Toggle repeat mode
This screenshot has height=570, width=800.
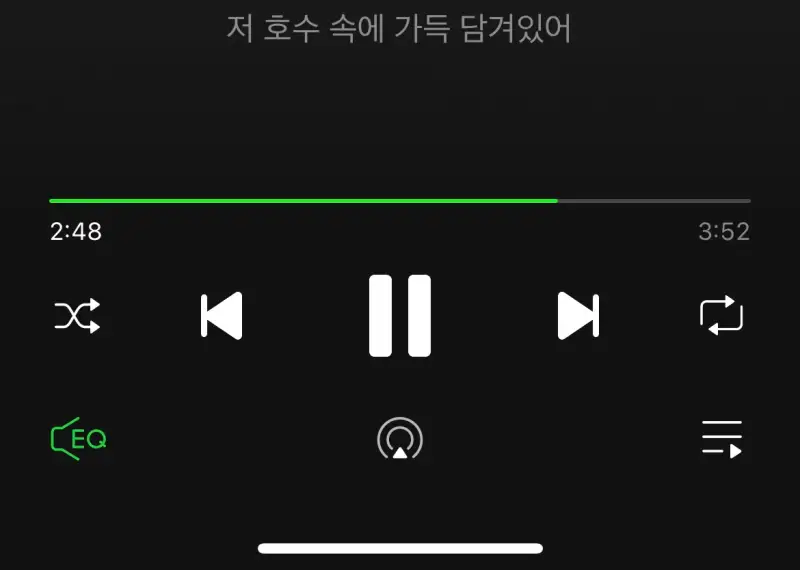tap(722, 316)
